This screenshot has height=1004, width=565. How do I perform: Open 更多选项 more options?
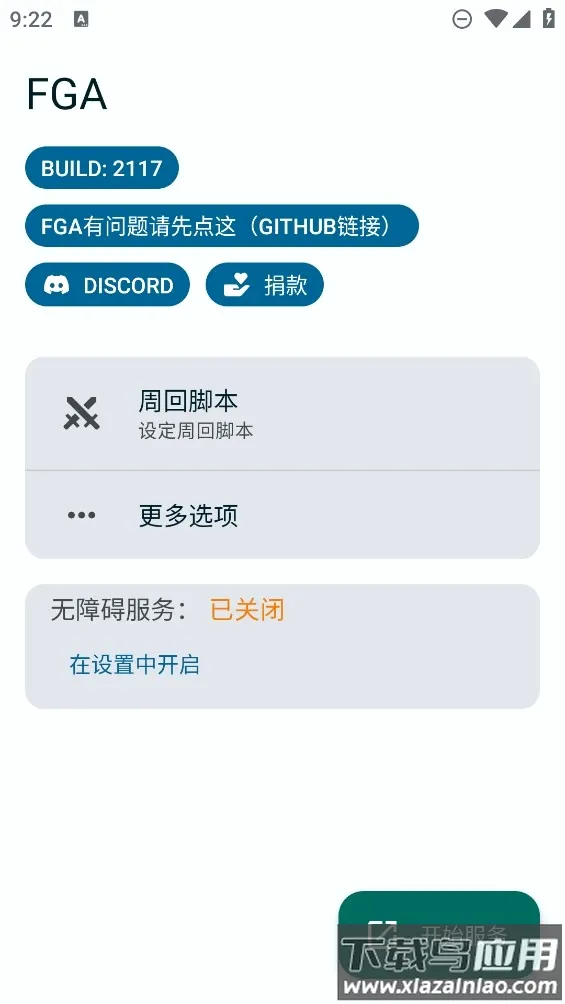pos(282,515)
